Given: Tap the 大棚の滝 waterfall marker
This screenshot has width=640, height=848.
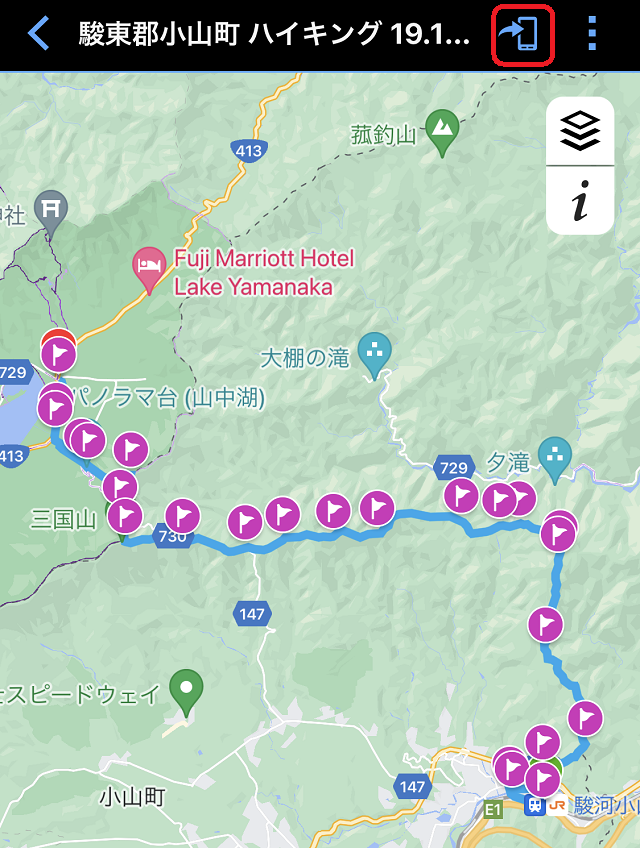Looking at the screenshot, I should point(375,351).
